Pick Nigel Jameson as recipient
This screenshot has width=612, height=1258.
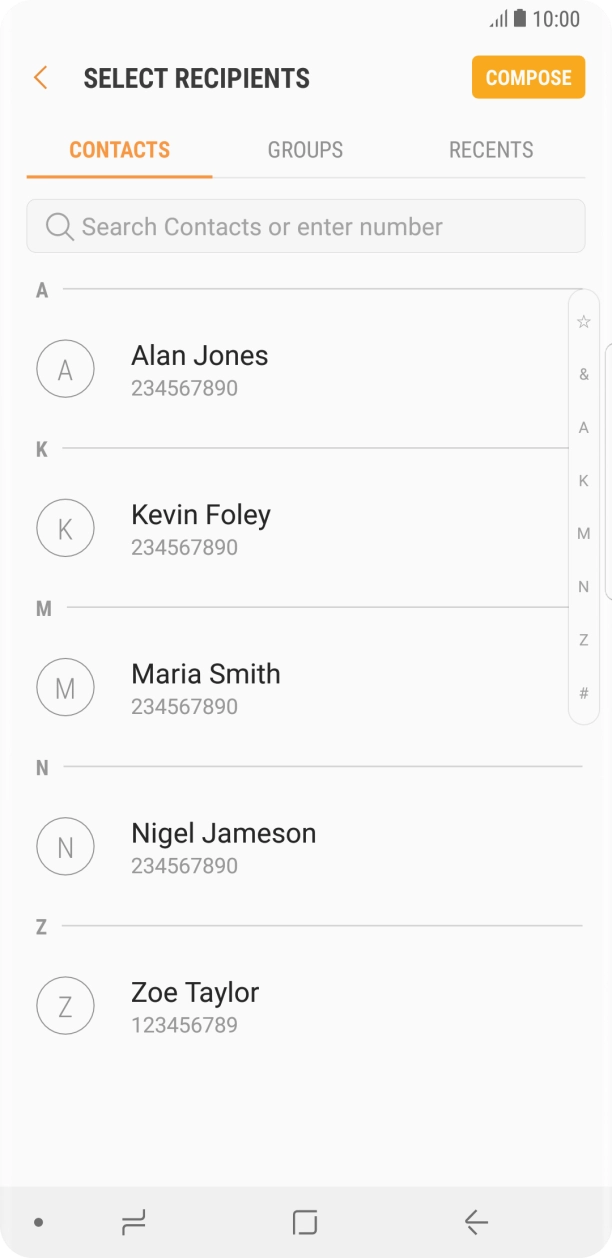click(x=222, y=846)
